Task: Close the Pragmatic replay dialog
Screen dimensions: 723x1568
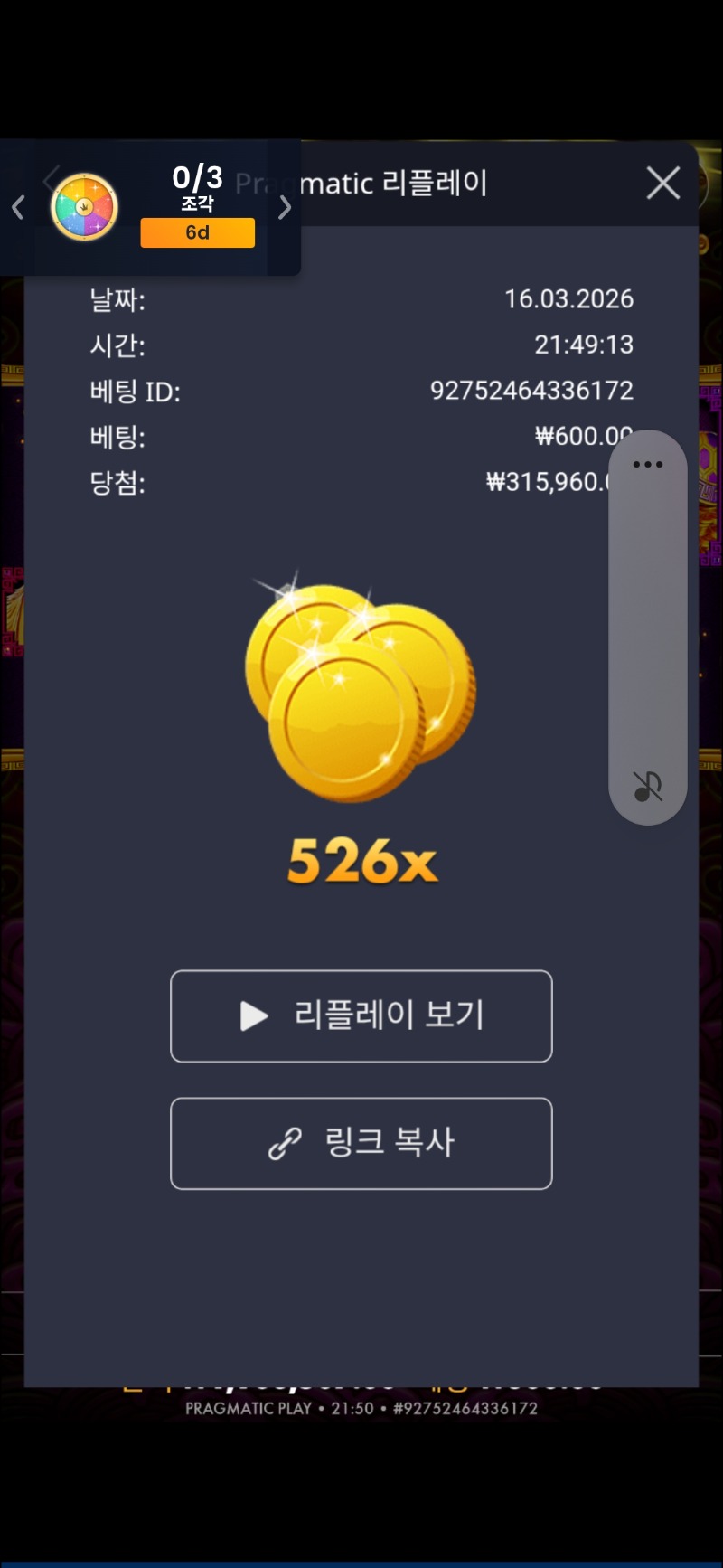Action: pyautogui.click(x=663, y=184)
